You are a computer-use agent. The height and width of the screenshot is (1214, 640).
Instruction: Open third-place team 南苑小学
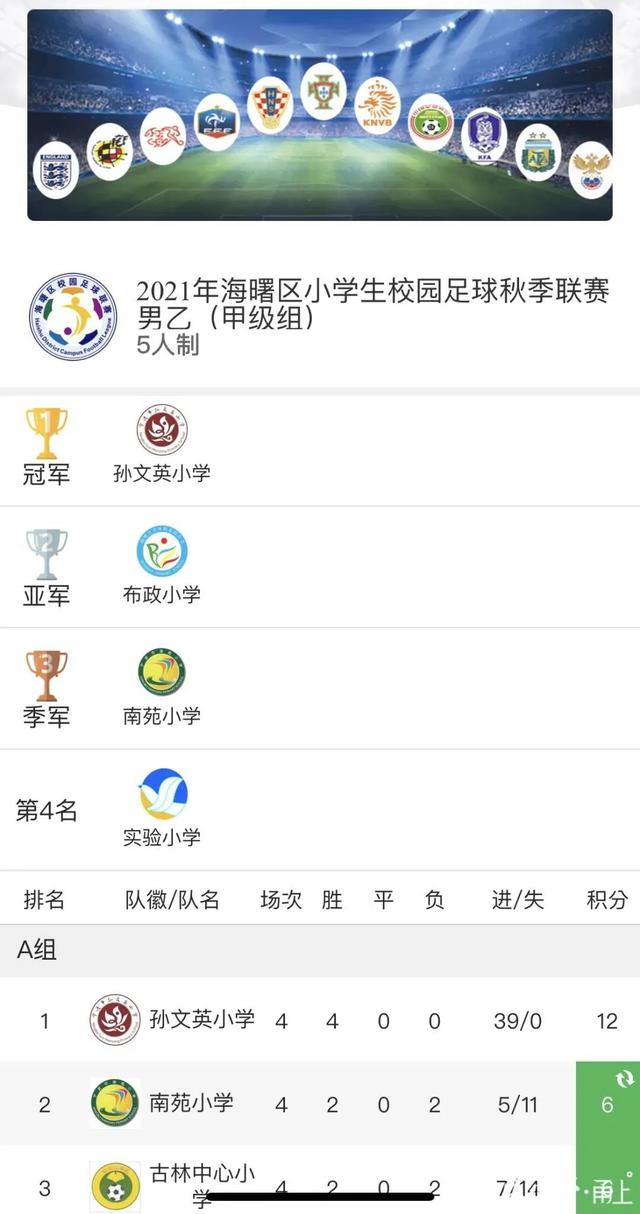click(x=162, y=688)
